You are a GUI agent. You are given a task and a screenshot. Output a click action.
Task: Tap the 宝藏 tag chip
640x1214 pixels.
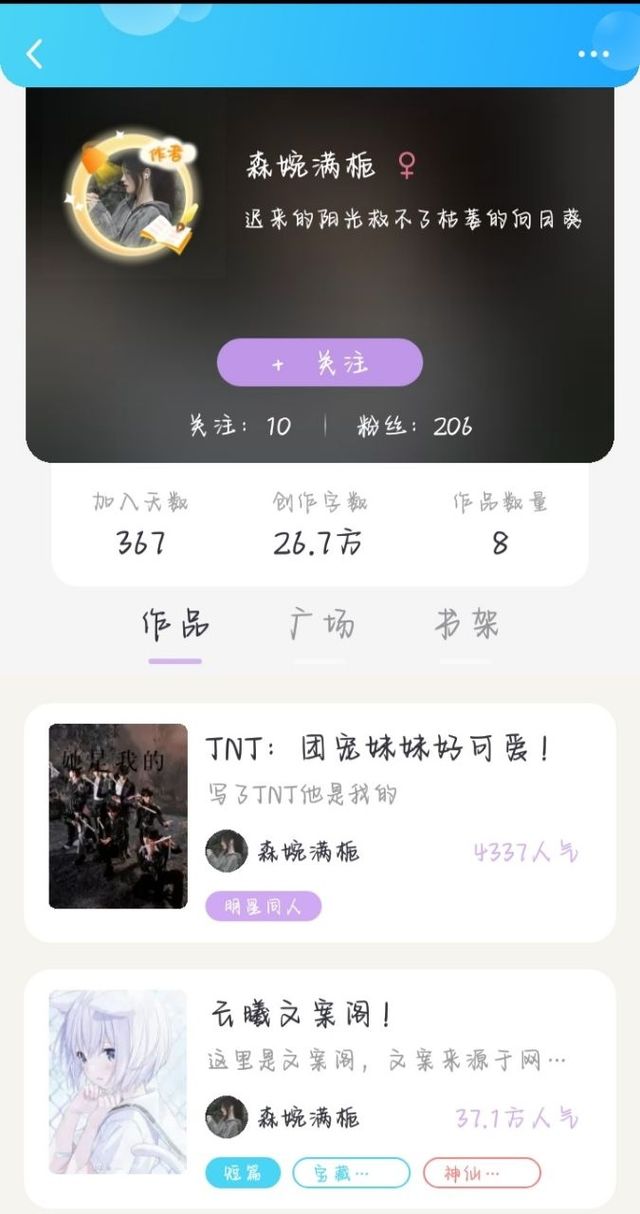click(x=351, y=1172)
